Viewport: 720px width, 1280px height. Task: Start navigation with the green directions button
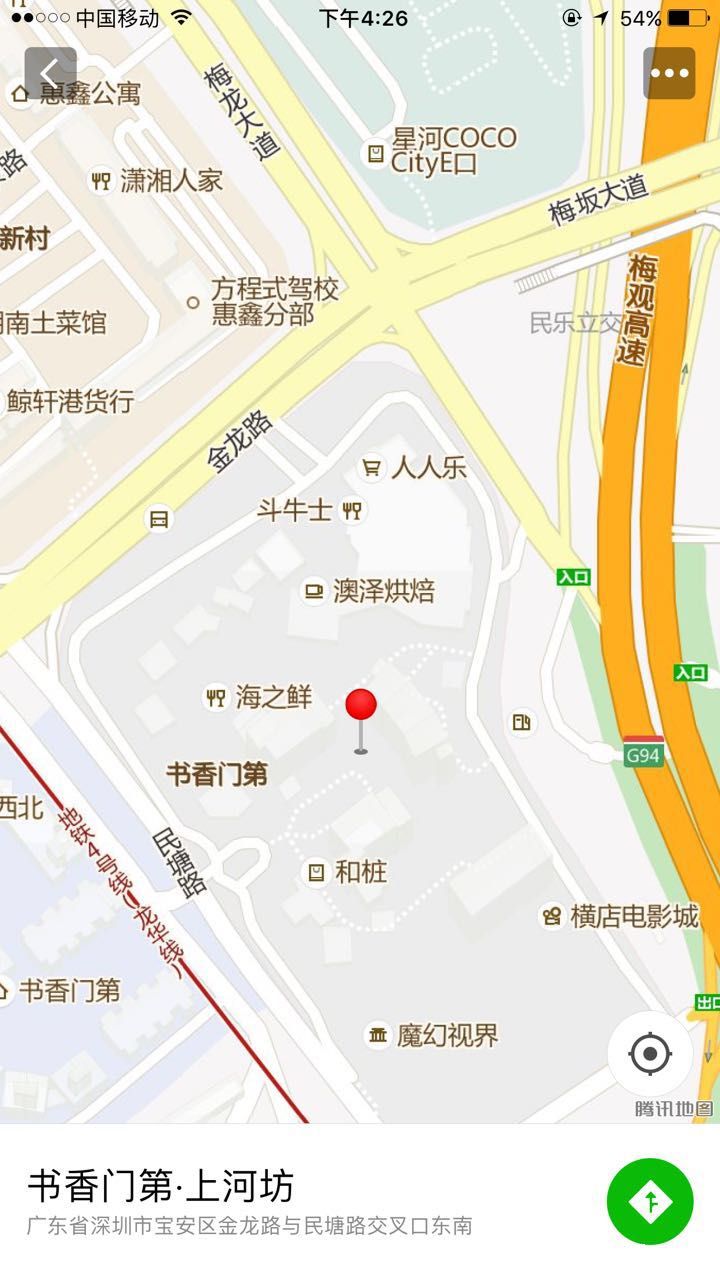coord(650,1201)
